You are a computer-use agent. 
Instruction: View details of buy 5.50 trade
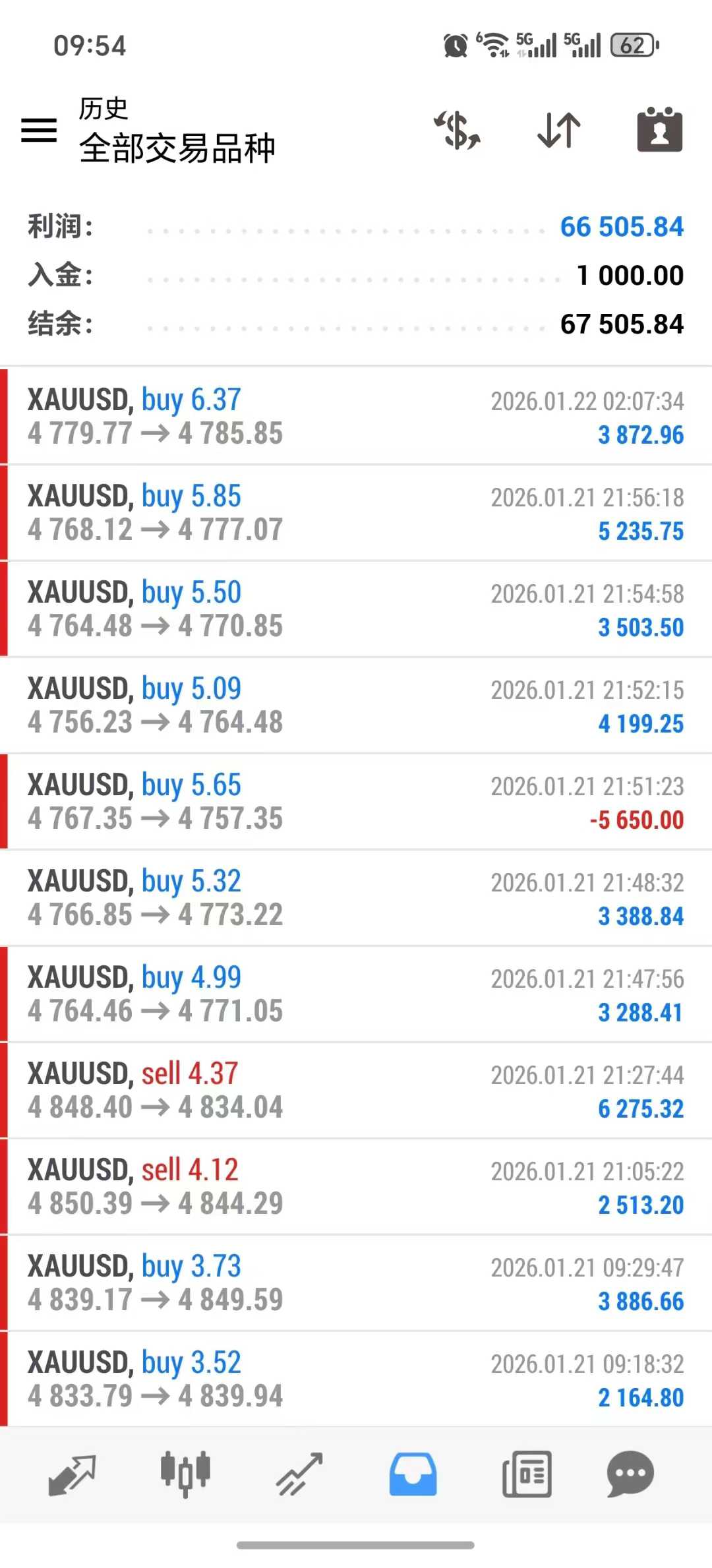click(356, 609)
